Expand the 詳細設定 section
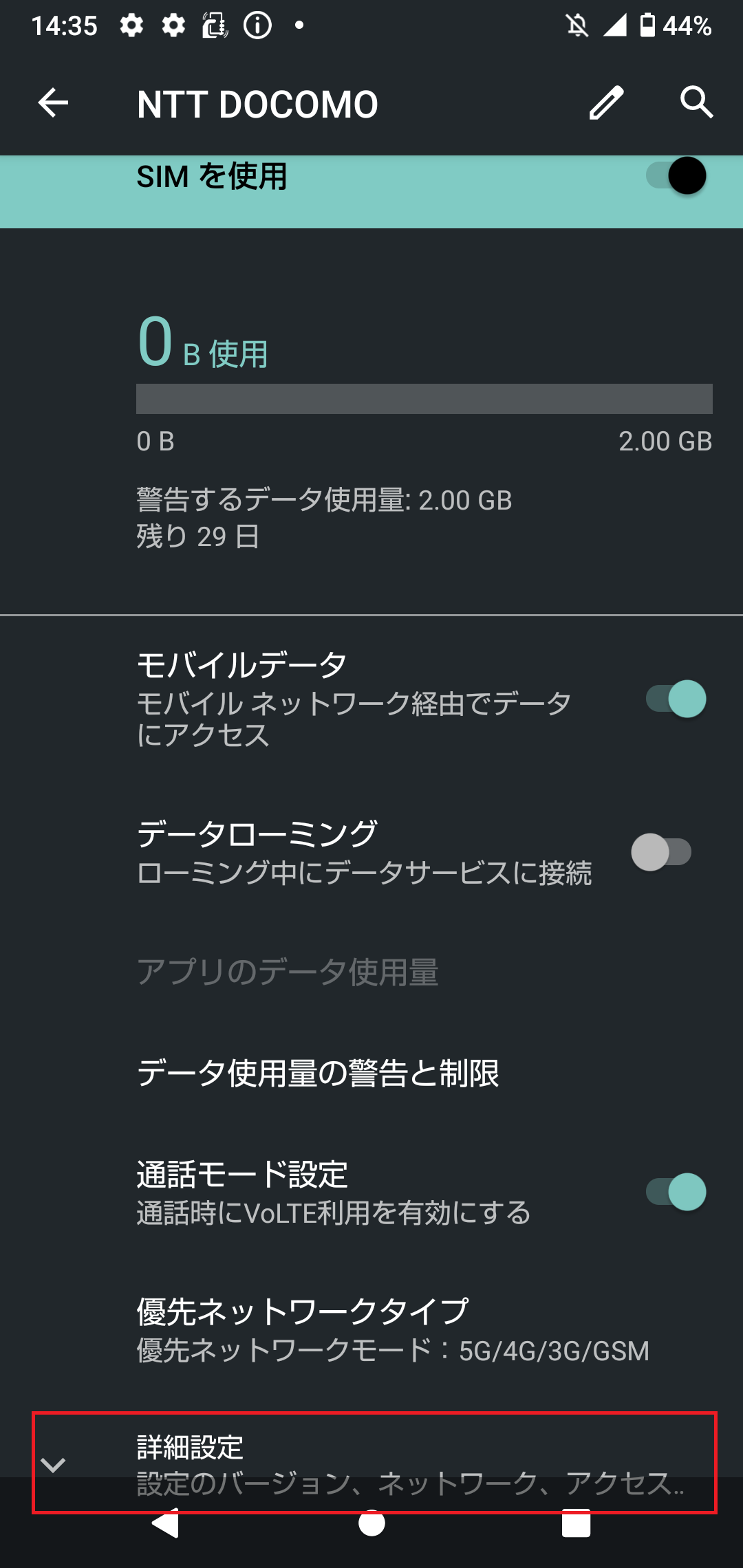Screen dimensions: 743x1568 [x=375, y=1463]
